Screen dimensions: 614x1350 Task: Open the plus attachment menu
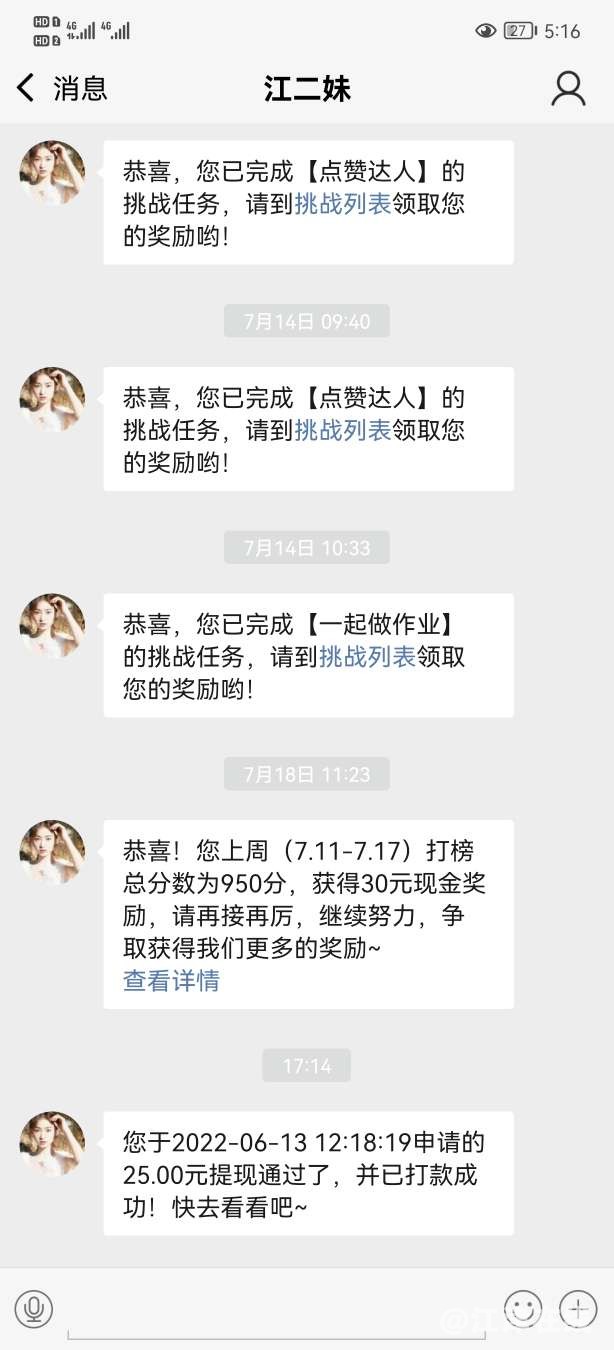pyautogui.click(x=578, y=1308)
